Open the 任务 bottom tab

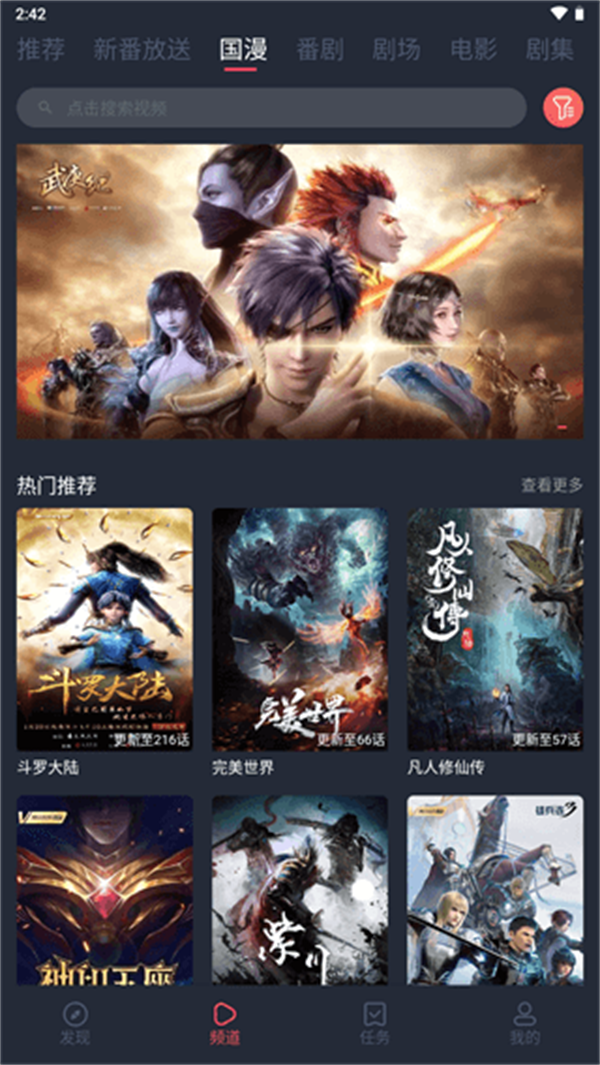point(374,1023)
